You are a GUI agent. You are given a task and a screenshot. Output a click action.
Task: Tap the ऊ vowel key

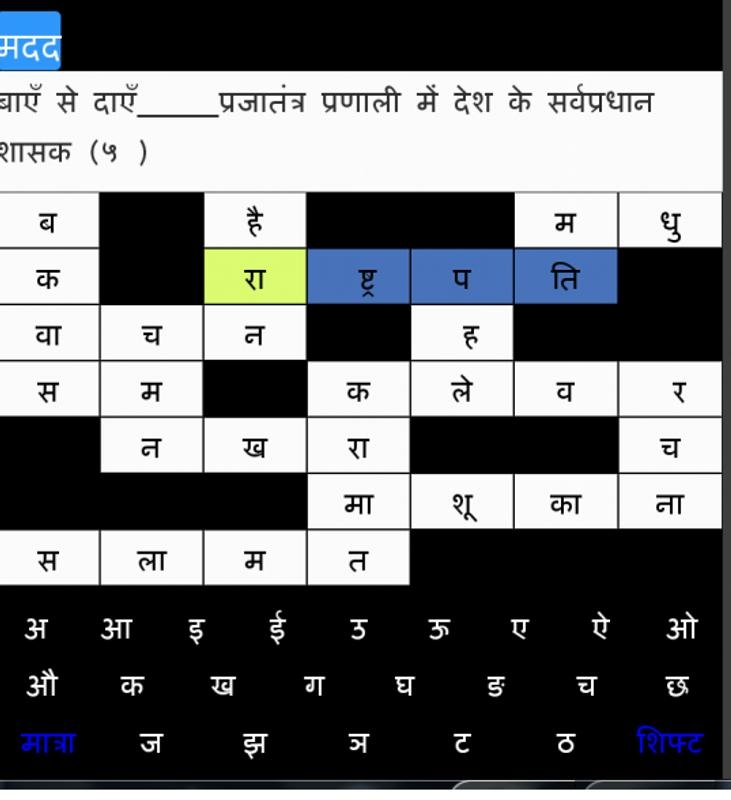[x=440, y=628]
